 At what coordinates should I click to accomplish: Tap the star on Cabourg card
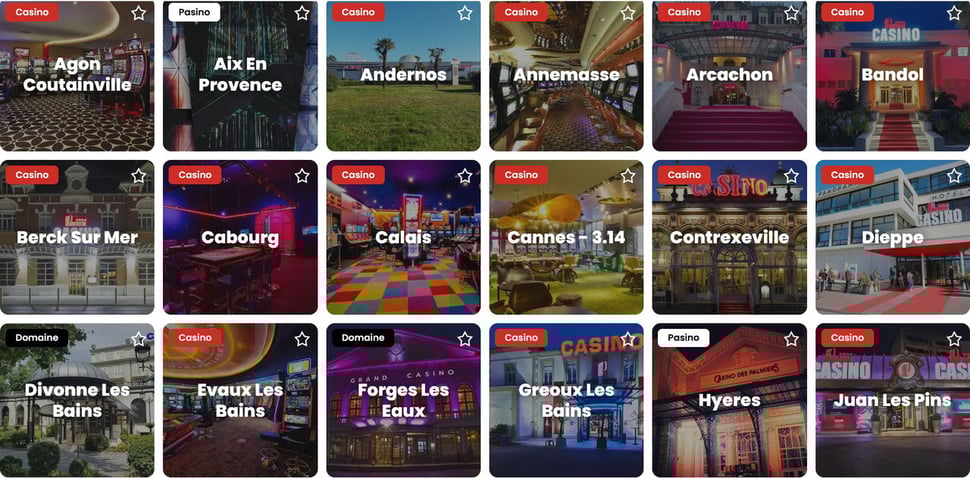[302, 176]
